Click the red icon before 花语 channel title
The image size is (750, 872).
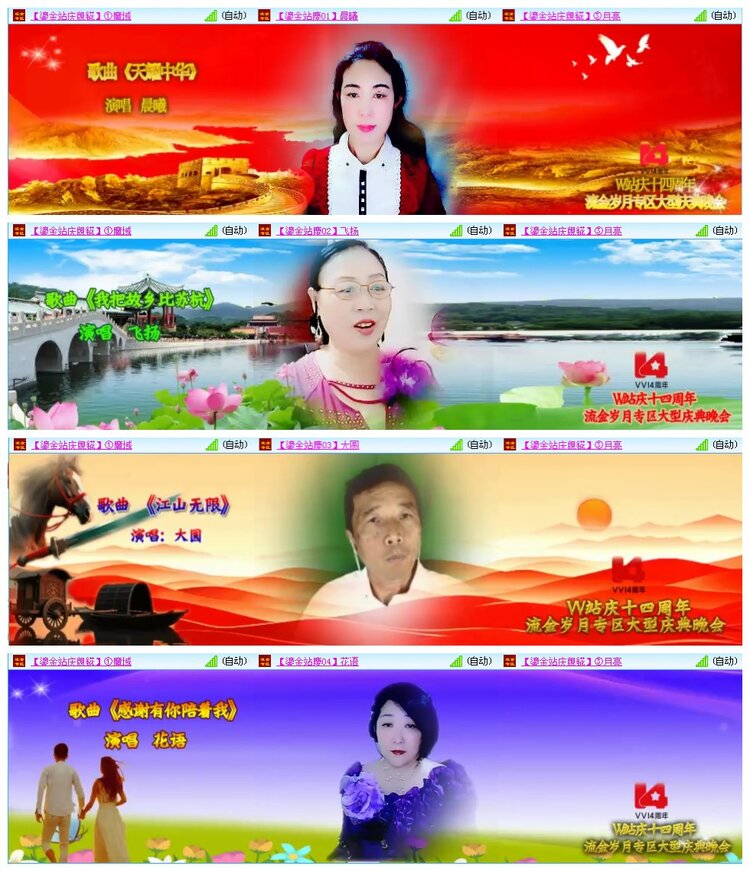coord(262,662)
